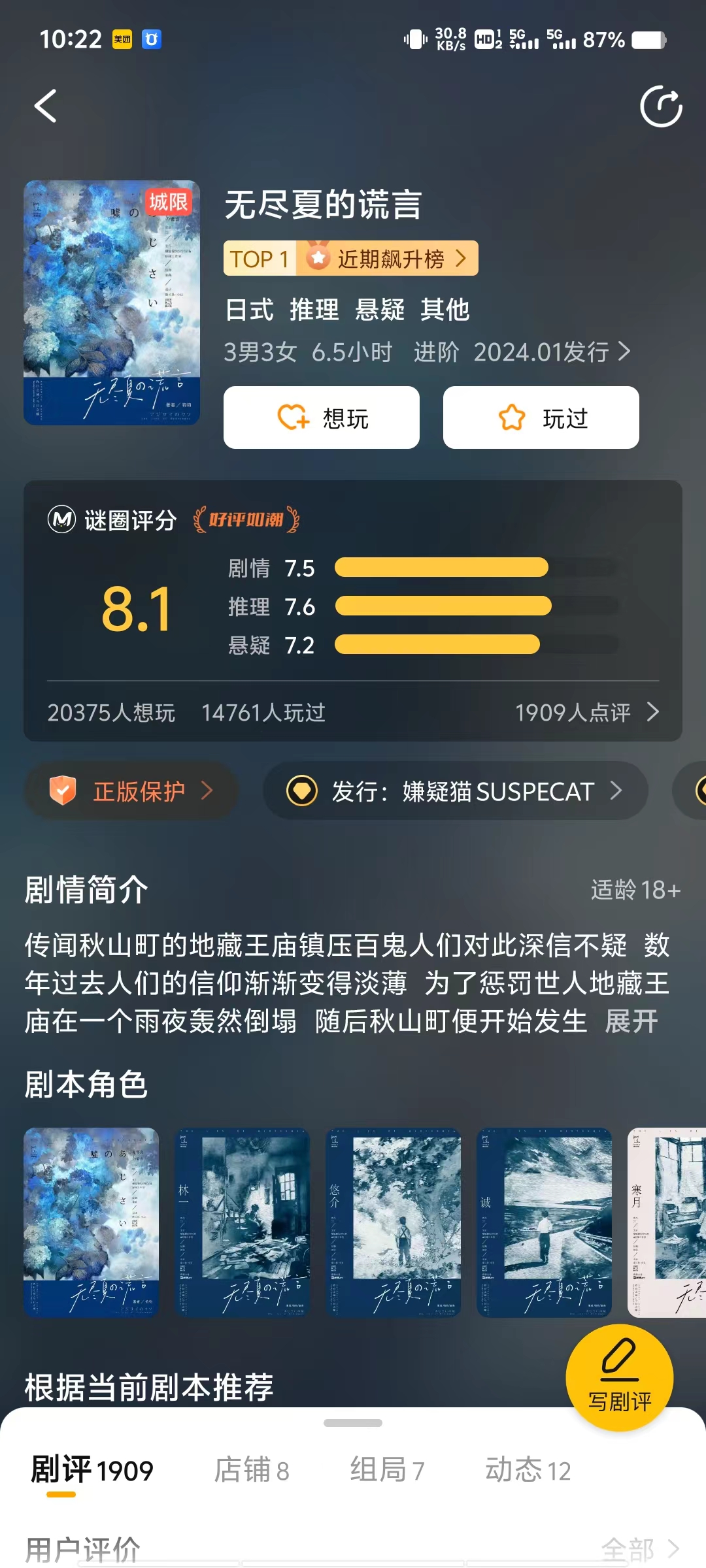Screen dimensions: 706x1568
Task: View script details with 2024.01发行 chevron
Action: (x=624, y=352)
